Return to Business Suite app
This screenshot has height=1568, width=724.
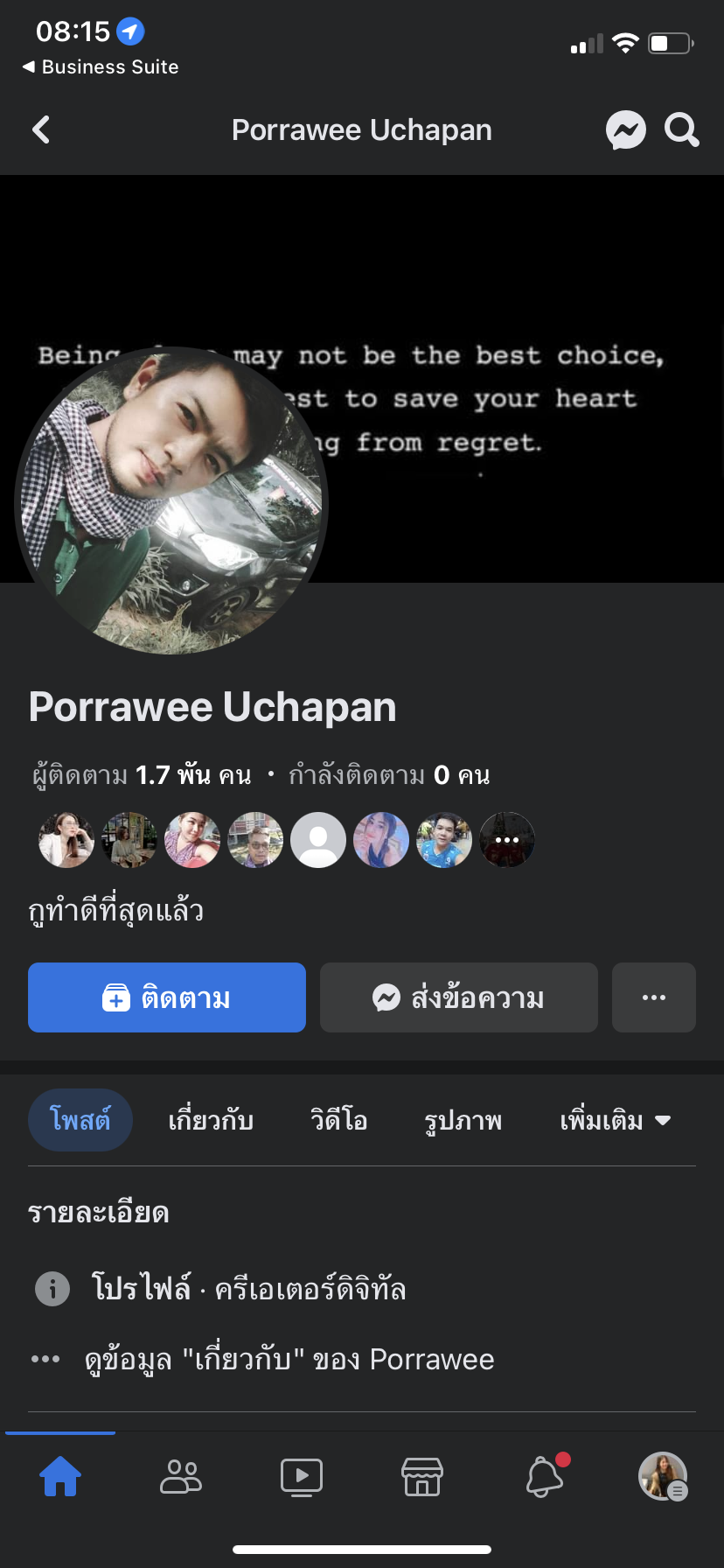(101, 67)
